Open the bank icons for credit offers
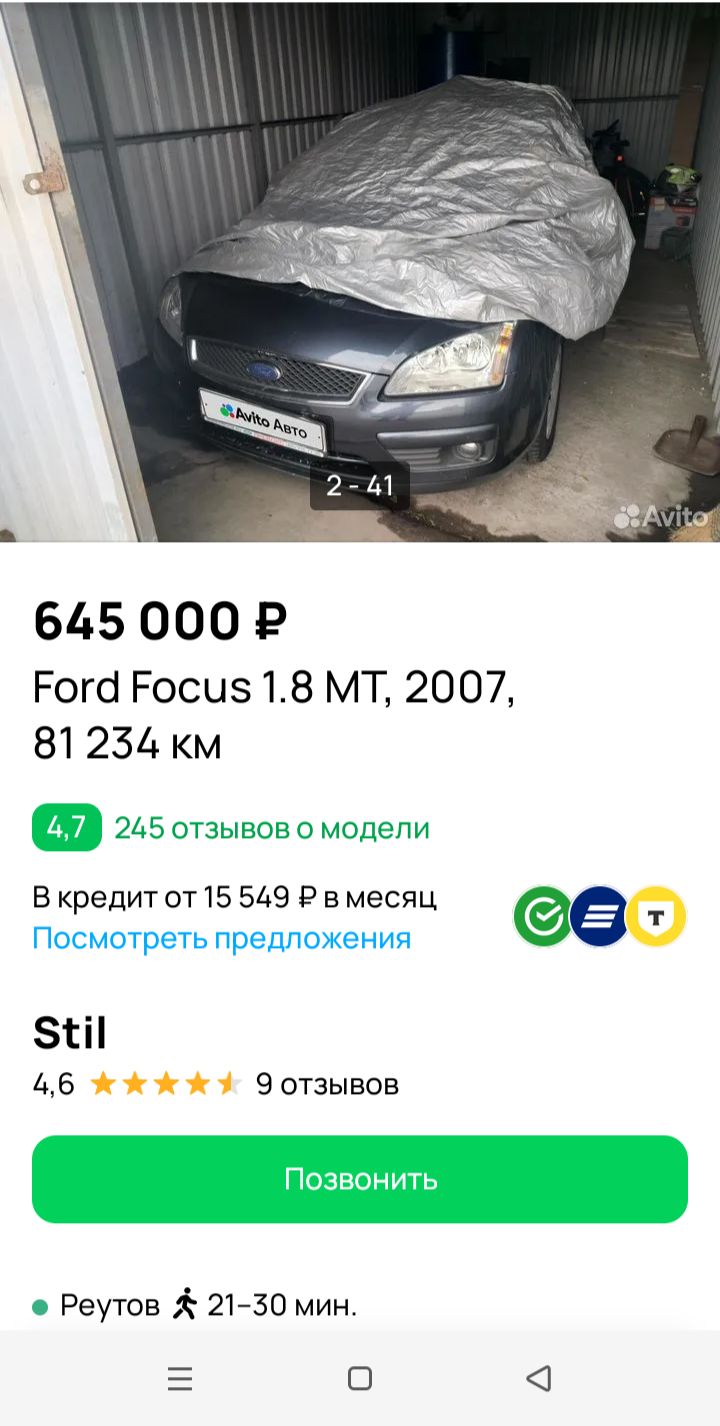Screen dimensions: 720x1426 tap(599, 916)
